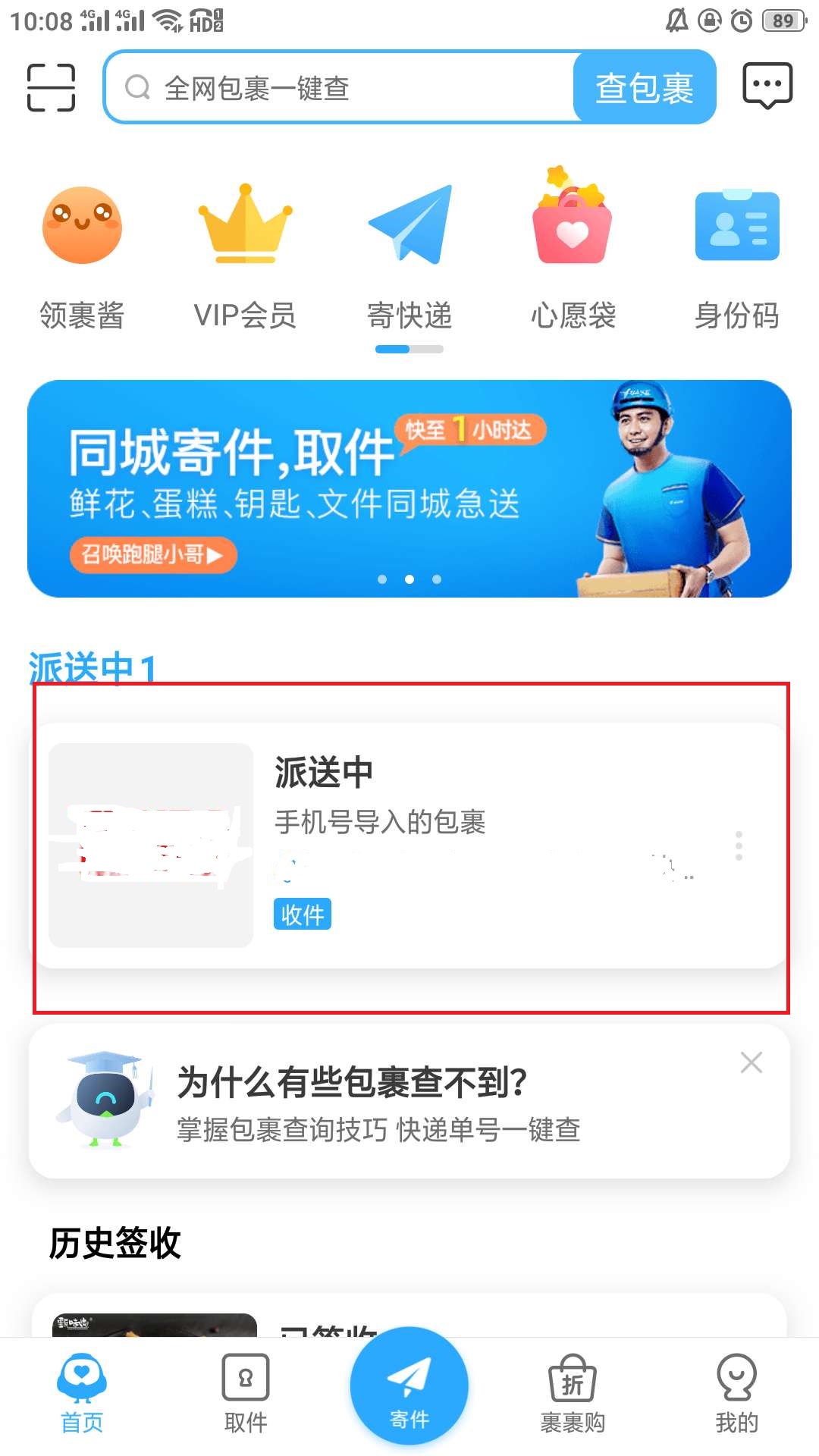Open the 心愿袋 gift bag icon
The width and height of the screenshot is (819, 1456).
coord(573,220)
